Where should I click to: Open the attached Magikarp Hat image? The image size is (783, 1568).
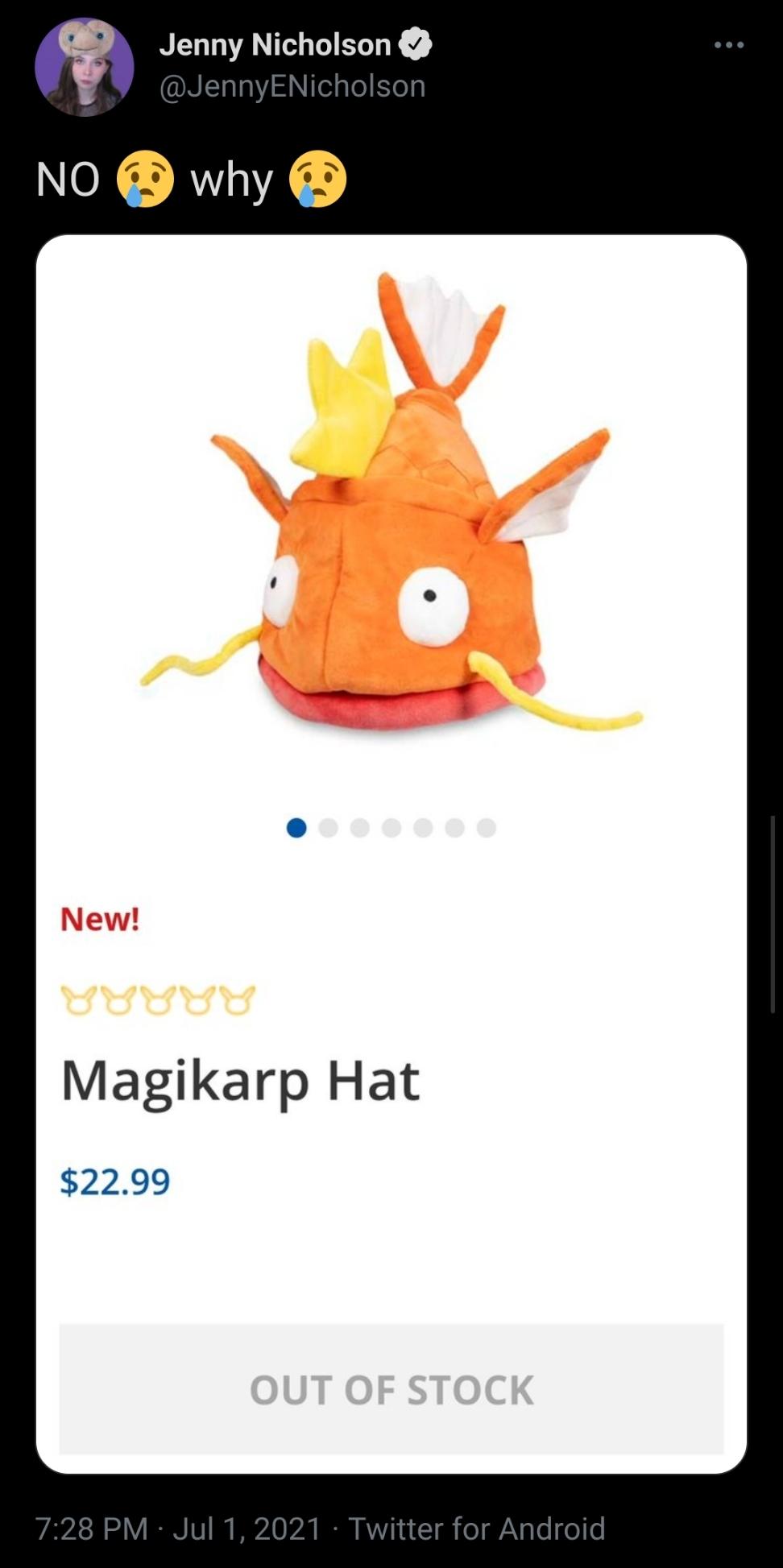tap(391, 854)
